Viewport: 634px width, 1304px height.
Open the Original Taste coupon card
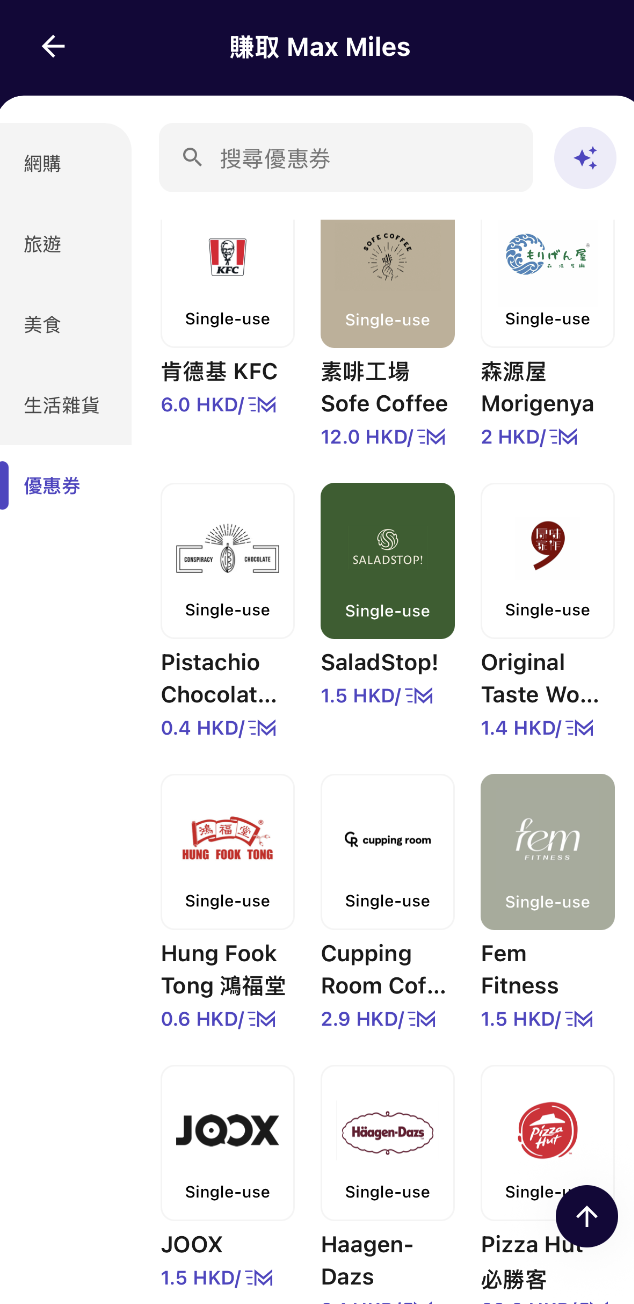[x=548, y=561]
